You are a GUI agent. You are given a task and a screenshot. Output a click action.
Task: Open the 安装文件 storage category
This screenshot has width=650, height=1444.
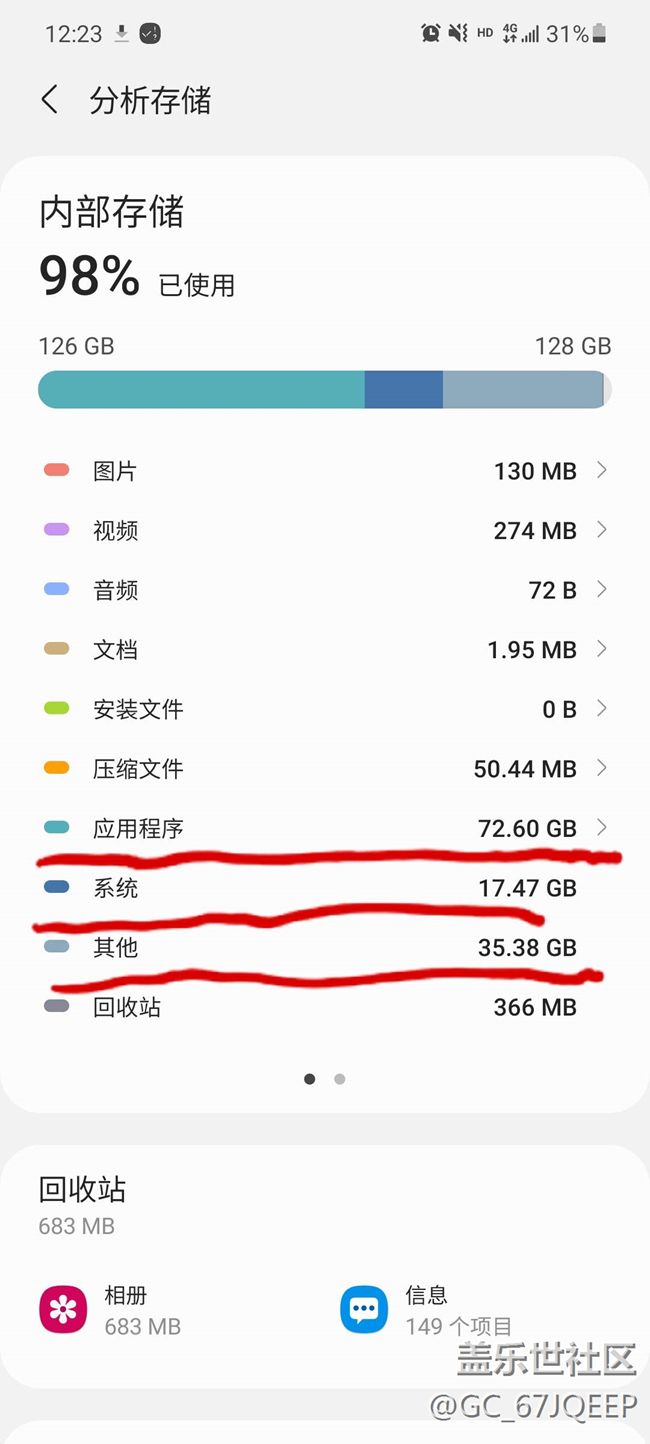click(325, 709)
